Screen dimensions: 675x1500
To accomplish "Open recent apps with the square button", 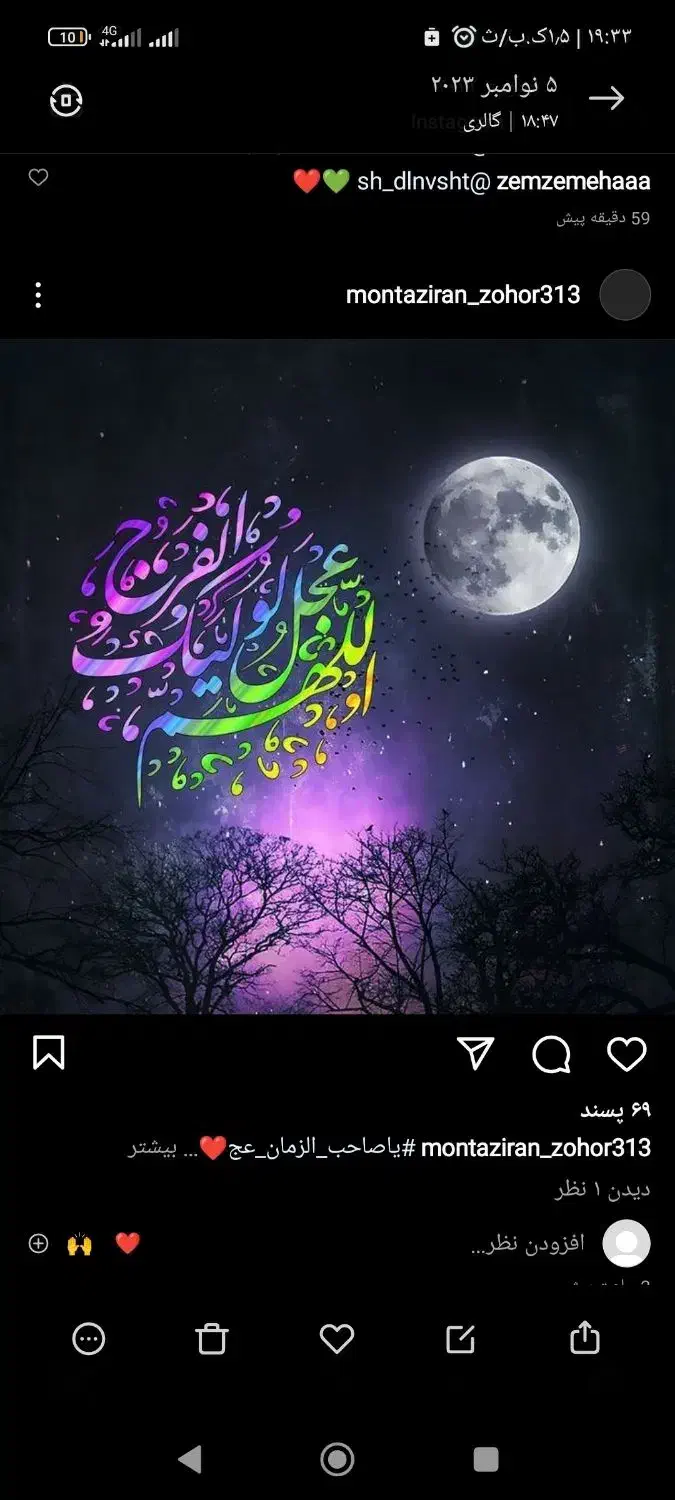I will (x=486, y=1459).
